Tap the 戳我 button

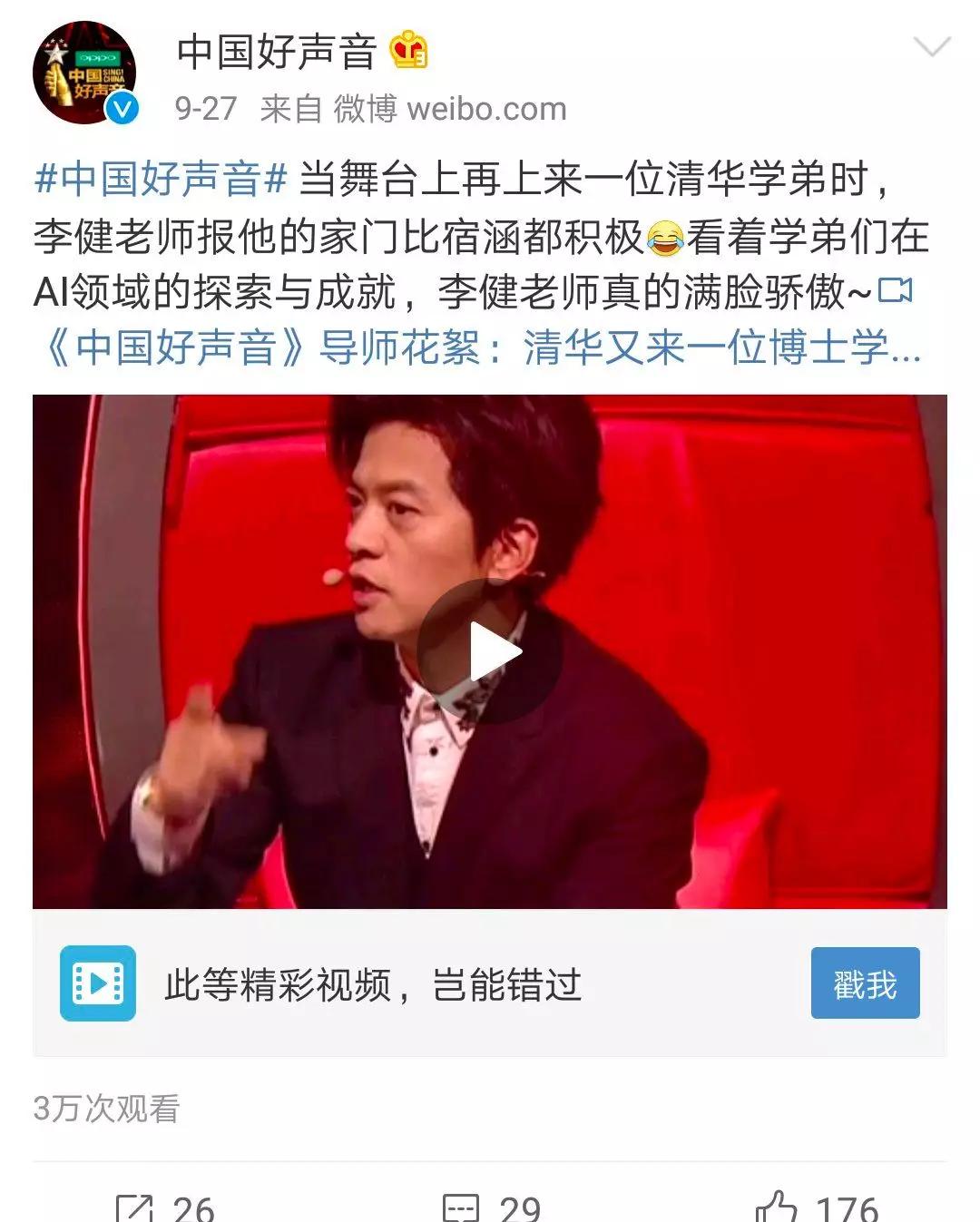pyautogui.click(x=865, y=983)
